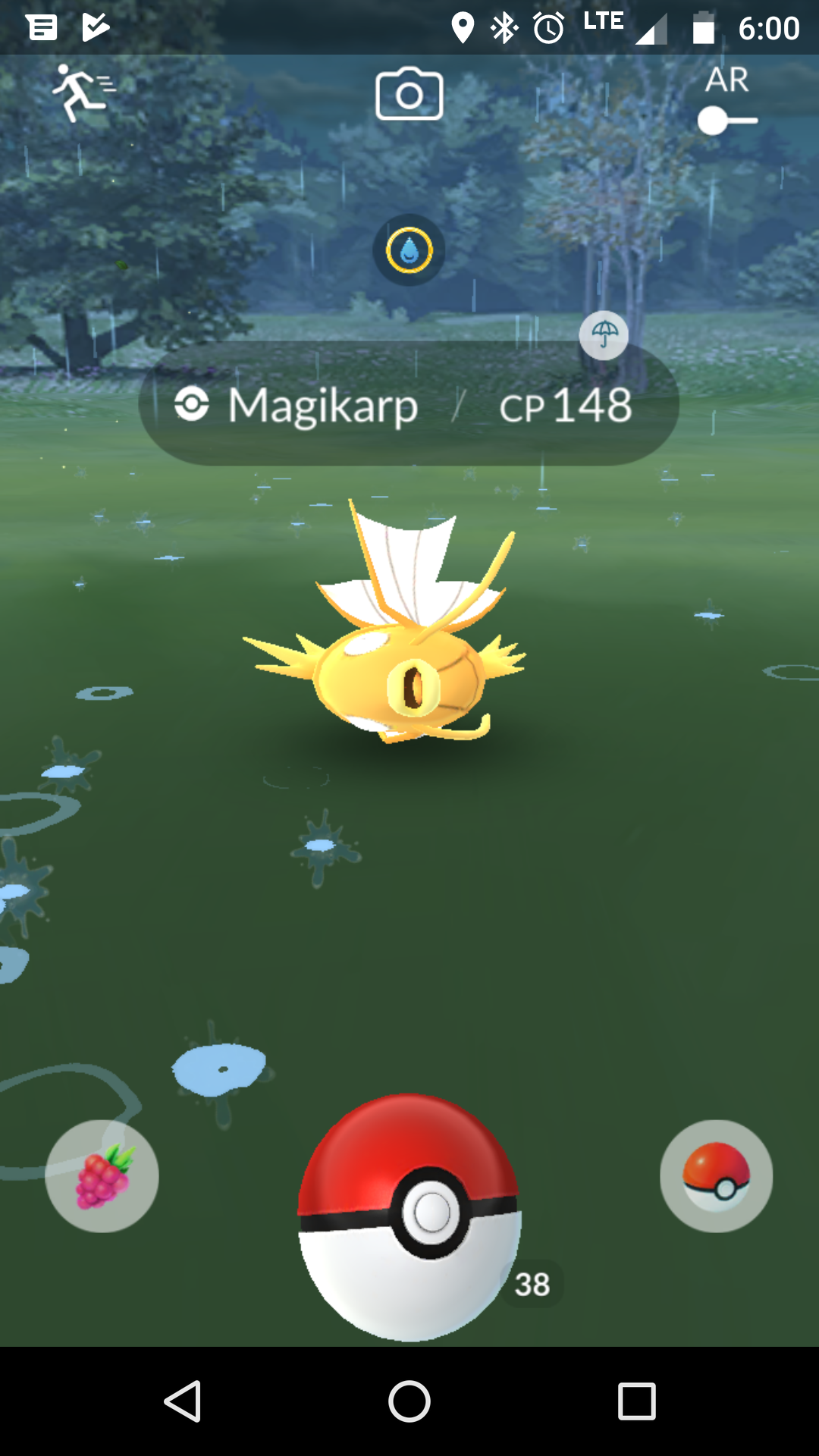Image resolution: width=819 pixels, height=1456 pixels.
Task: Tap the water-type medal indicator
Action: point(409,250)
